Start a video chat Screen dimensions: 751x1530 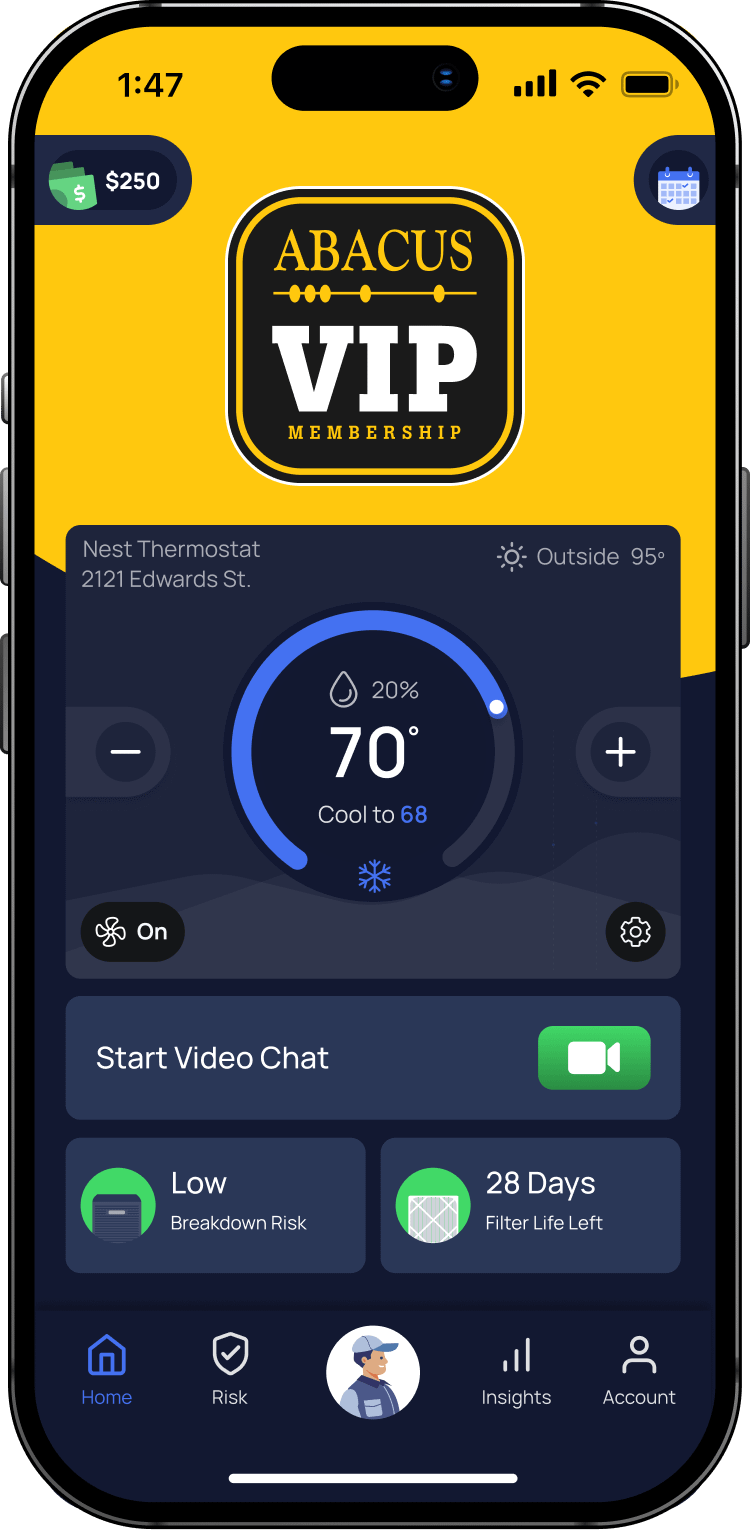(594, 1058)
